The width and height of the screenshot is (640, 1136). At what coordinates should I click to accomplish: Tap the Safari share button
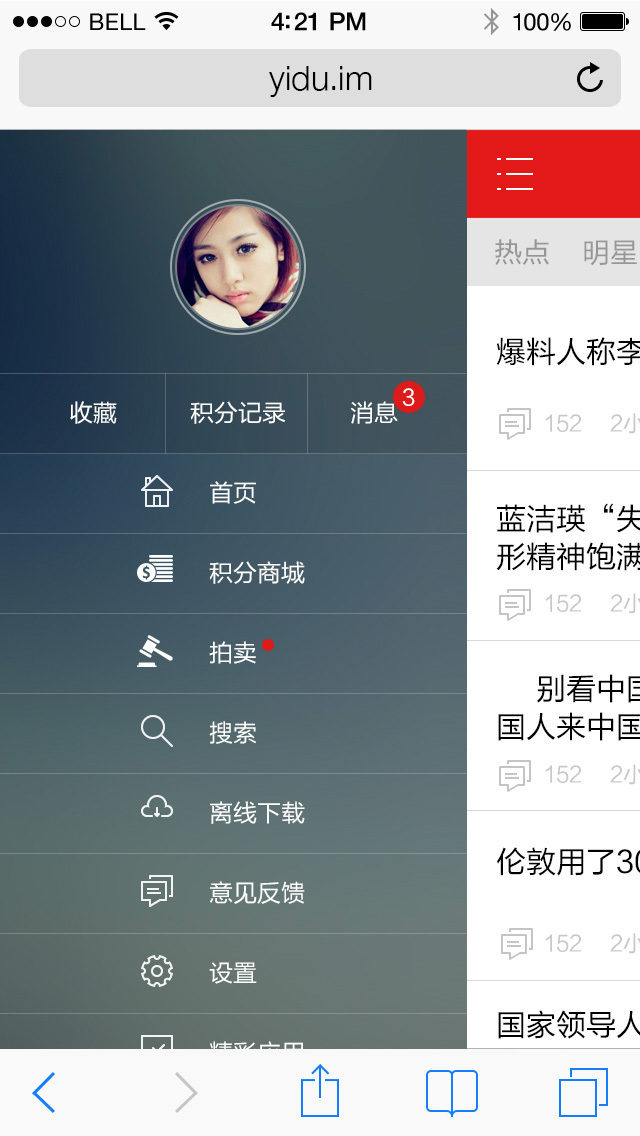(320, 1092)
